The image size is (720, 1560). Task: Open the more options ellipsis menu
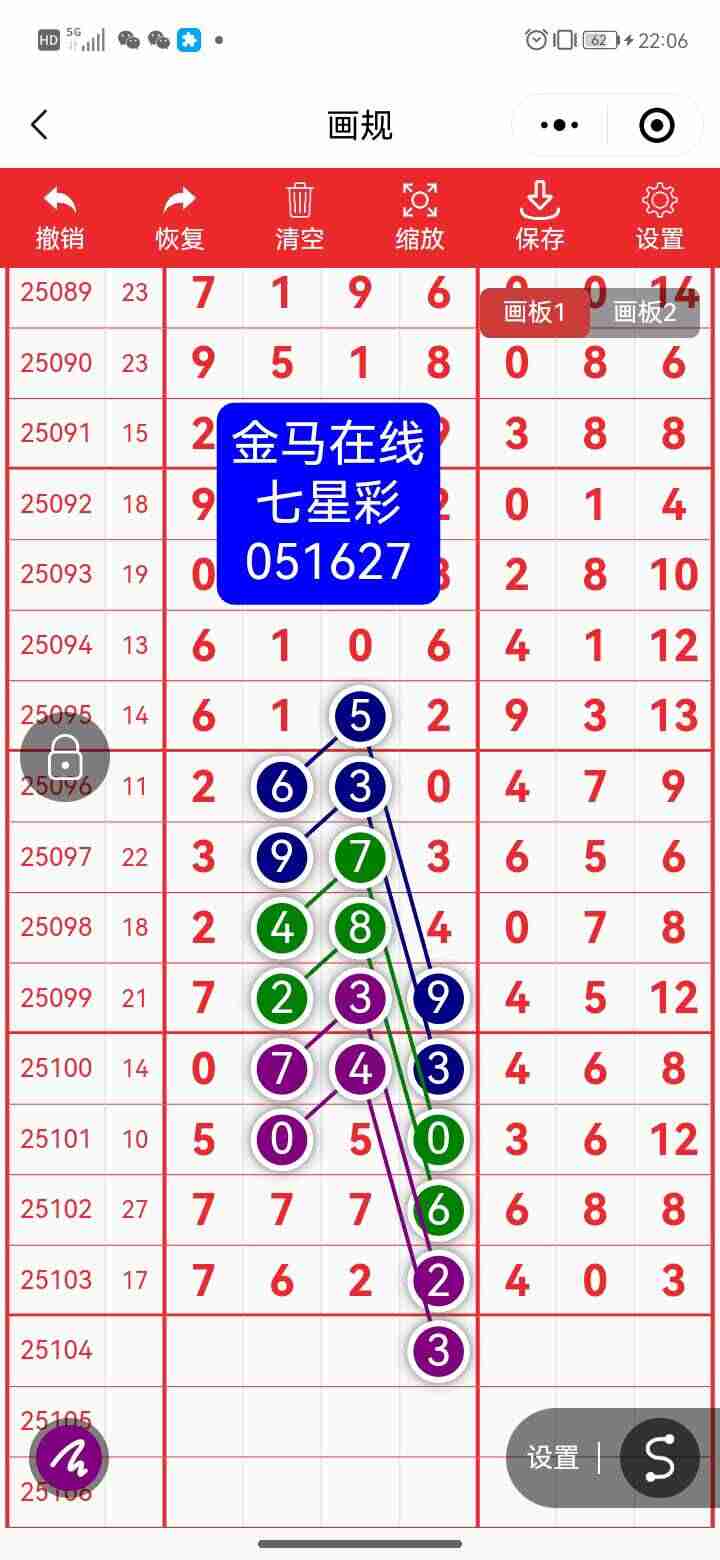point(558,125)
